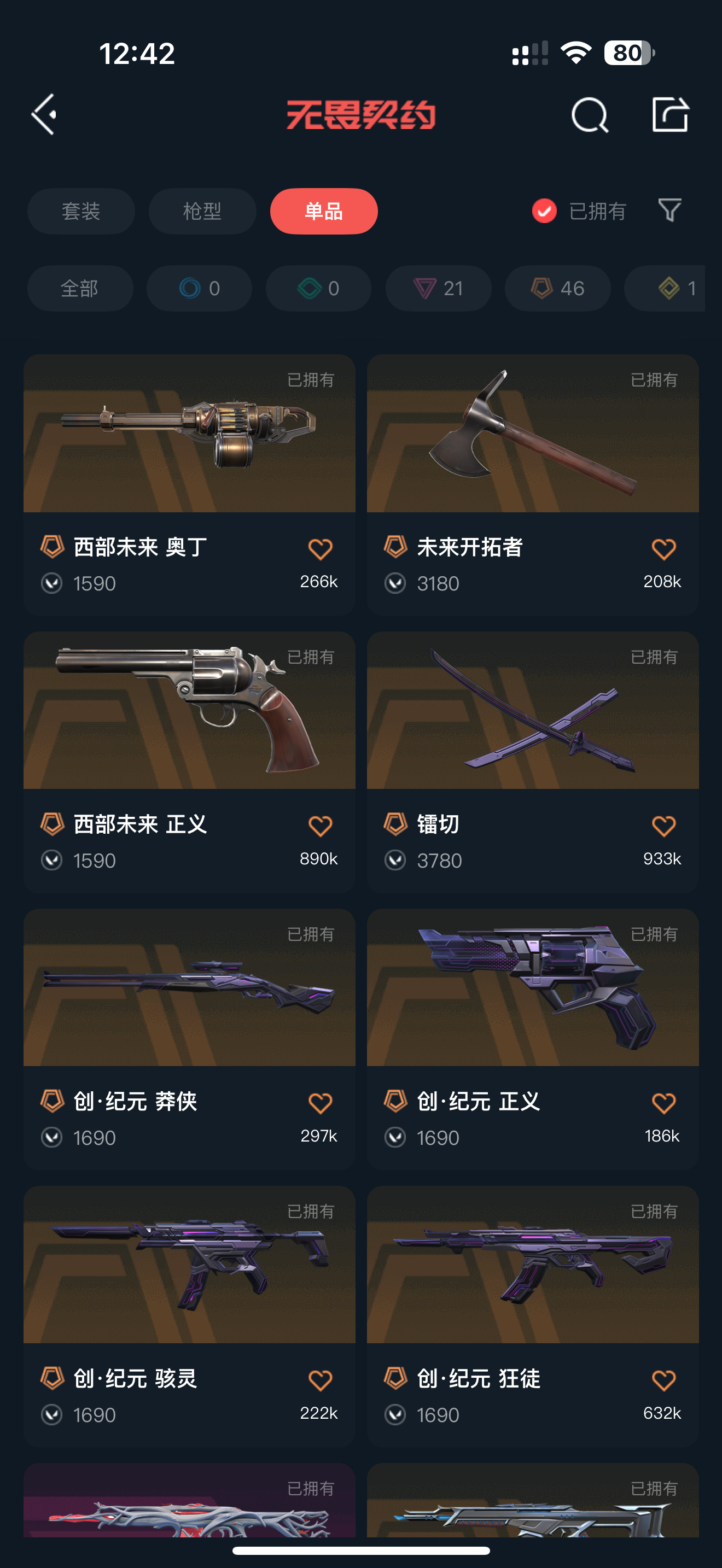
Task: Share this page via share icon
Action: pyautogui.click(x=669, y=114)
